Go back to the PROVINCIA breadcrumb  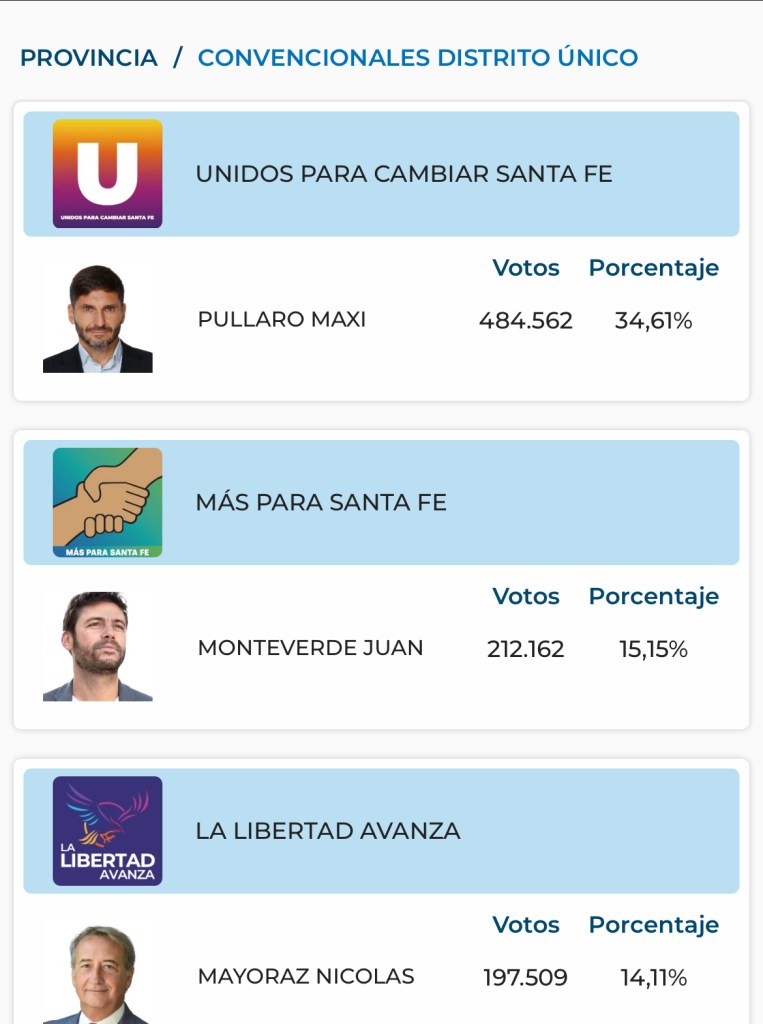pos(89,58)
